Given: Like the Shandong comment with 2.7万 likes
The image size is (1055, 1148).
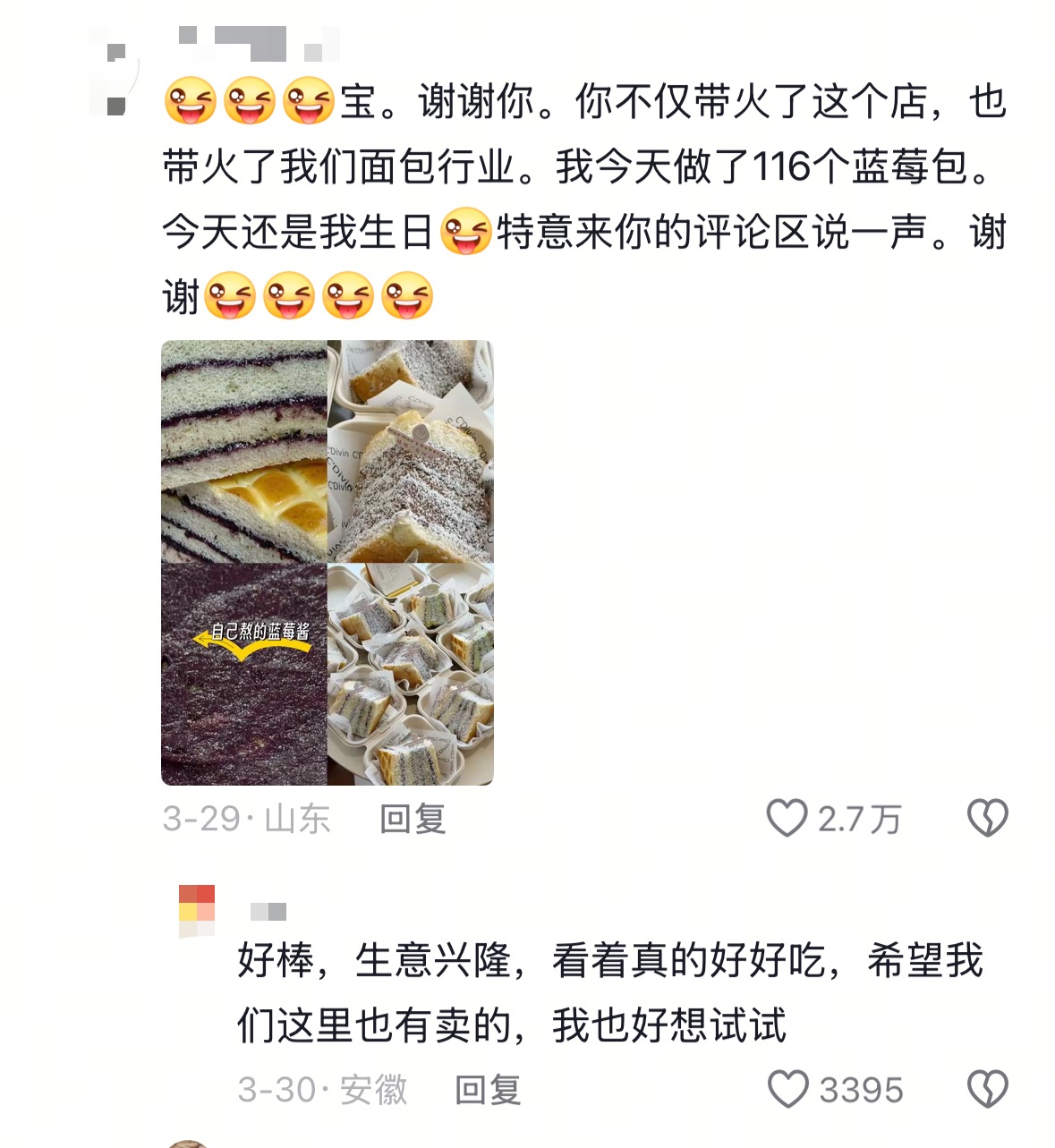Looking at the screenshot, I should point(787,818).
